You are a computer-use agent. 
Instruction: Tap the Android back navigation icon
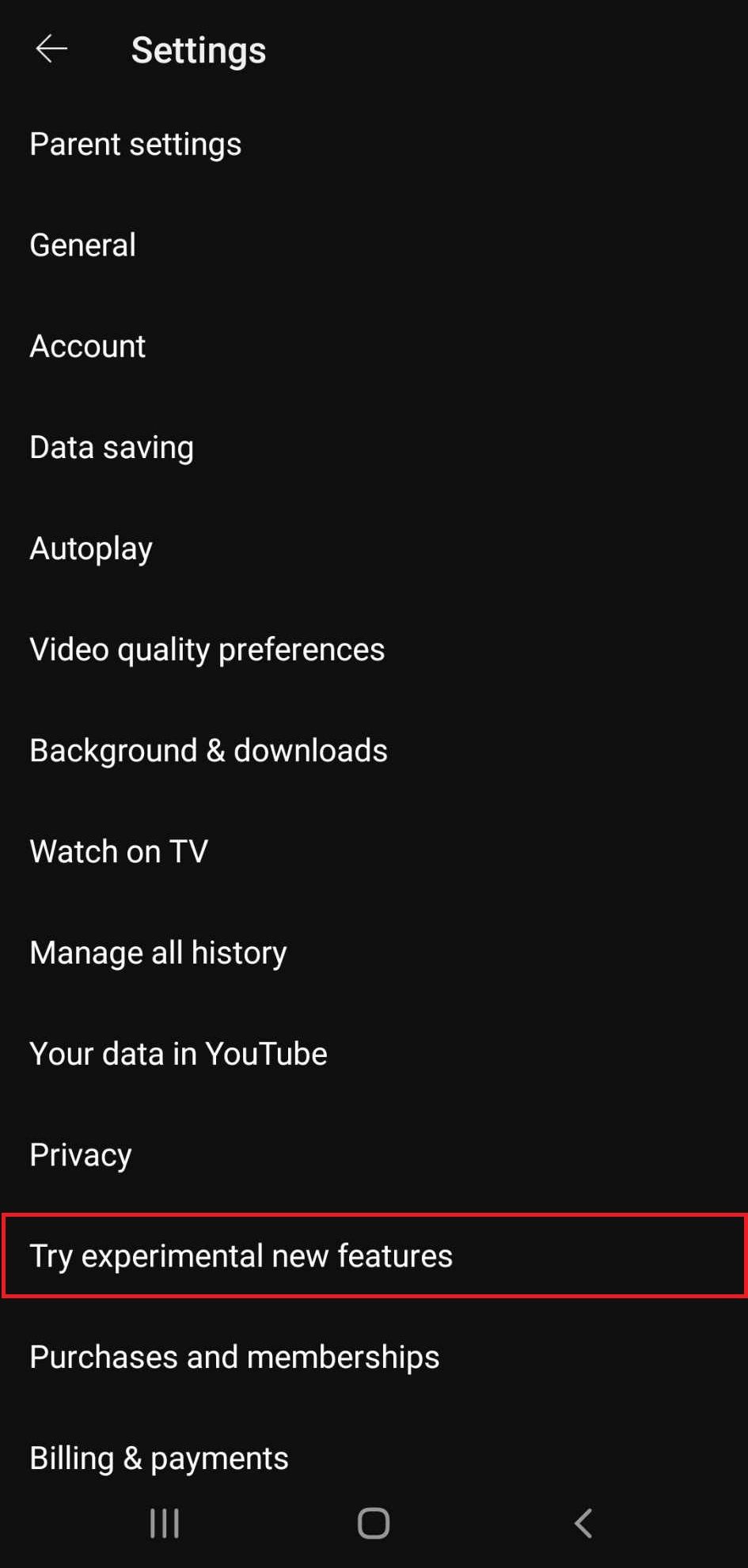pos(583,1521)
